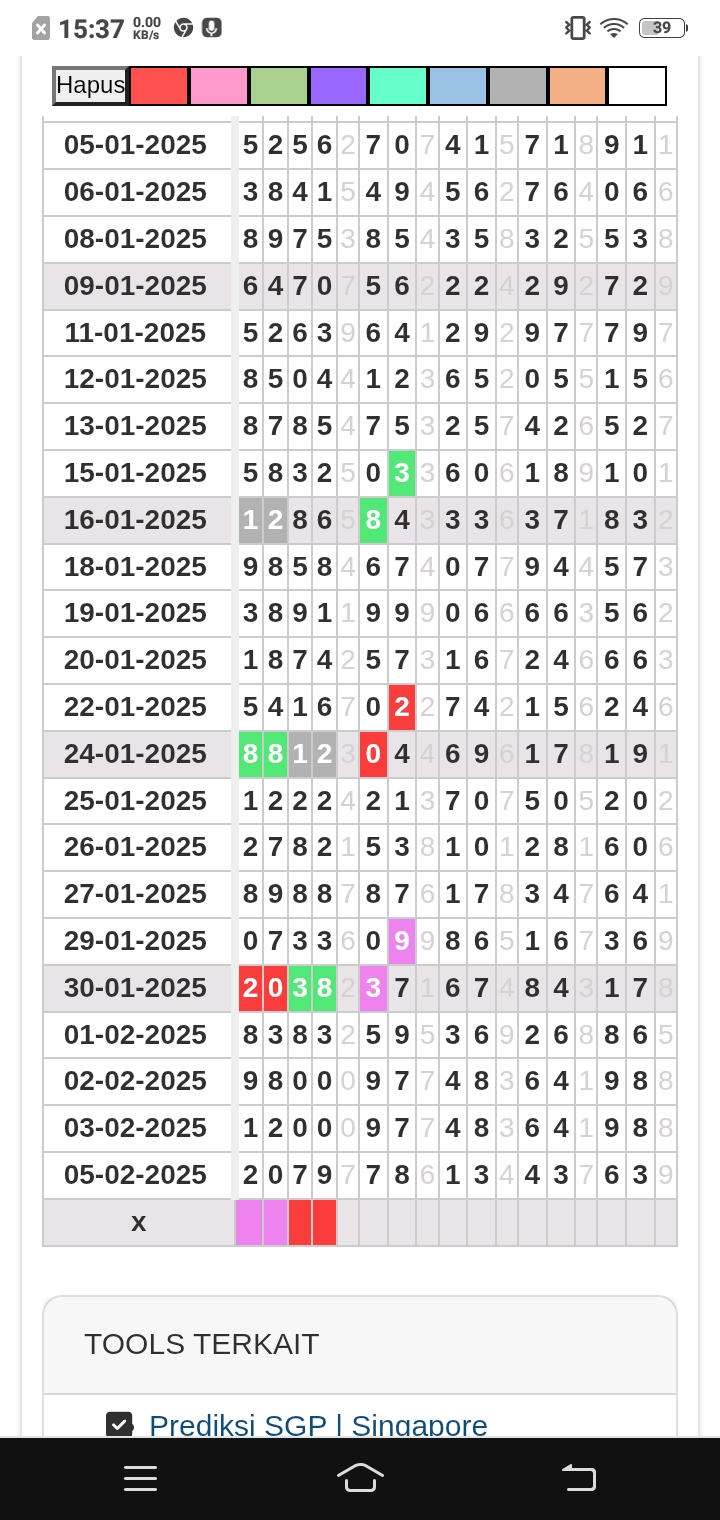Open the Prediksi SGP Singapore link
This screenshot has height=1520, width=720.
318,1424
